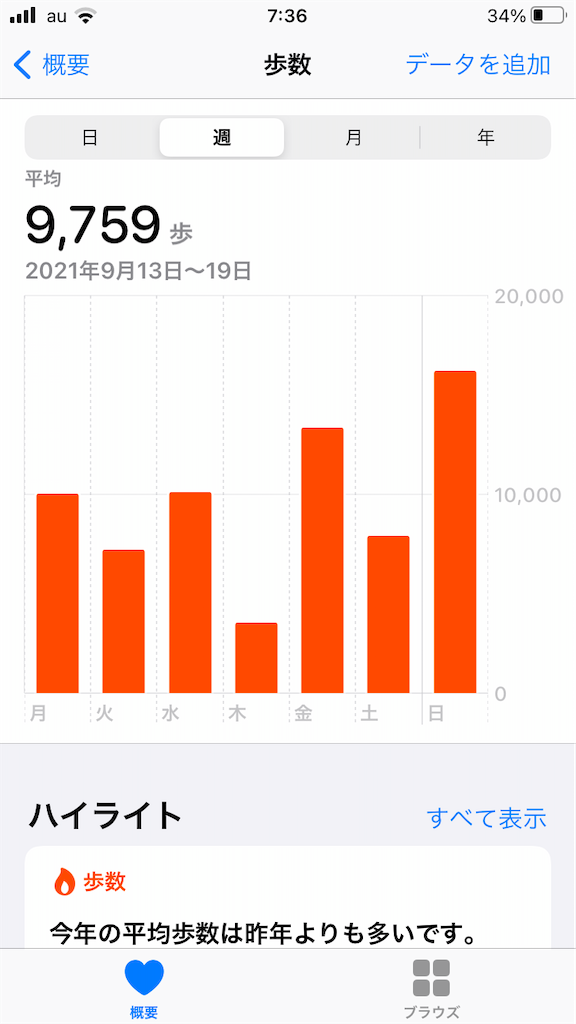Tap データを追加 to add data
The image size is (576, 1024).
click(478, 65)
